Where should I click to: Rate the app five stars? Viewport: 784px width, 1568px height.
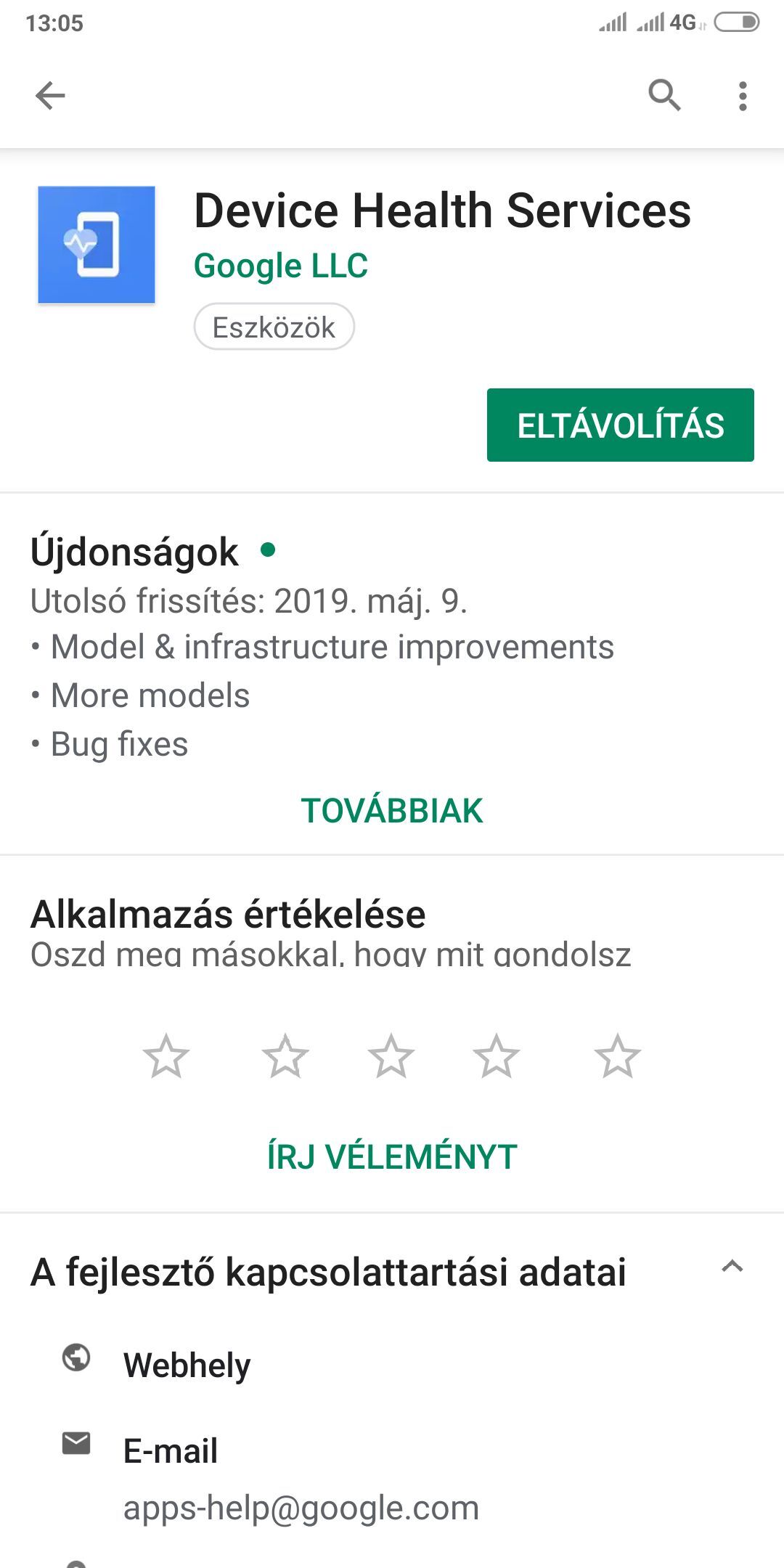click(617, 1056)
